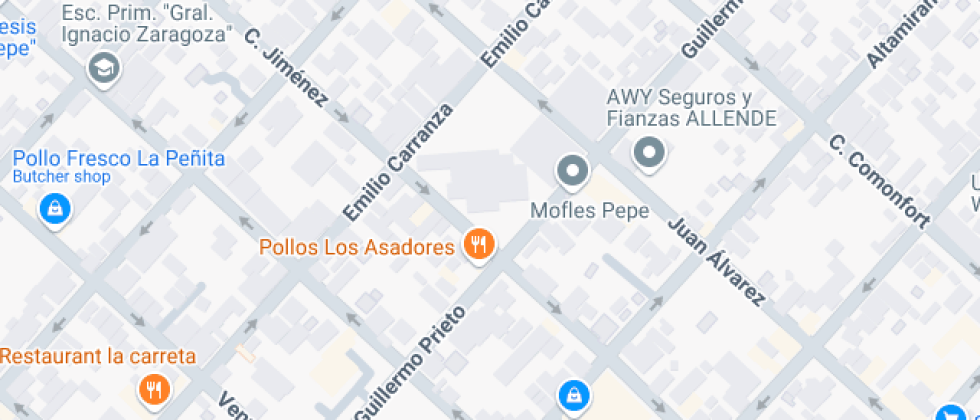The image size is (980, 420).
Task: Open the Pollo Fresco La Peñita butcher shop pin
Action: (54, 208)
